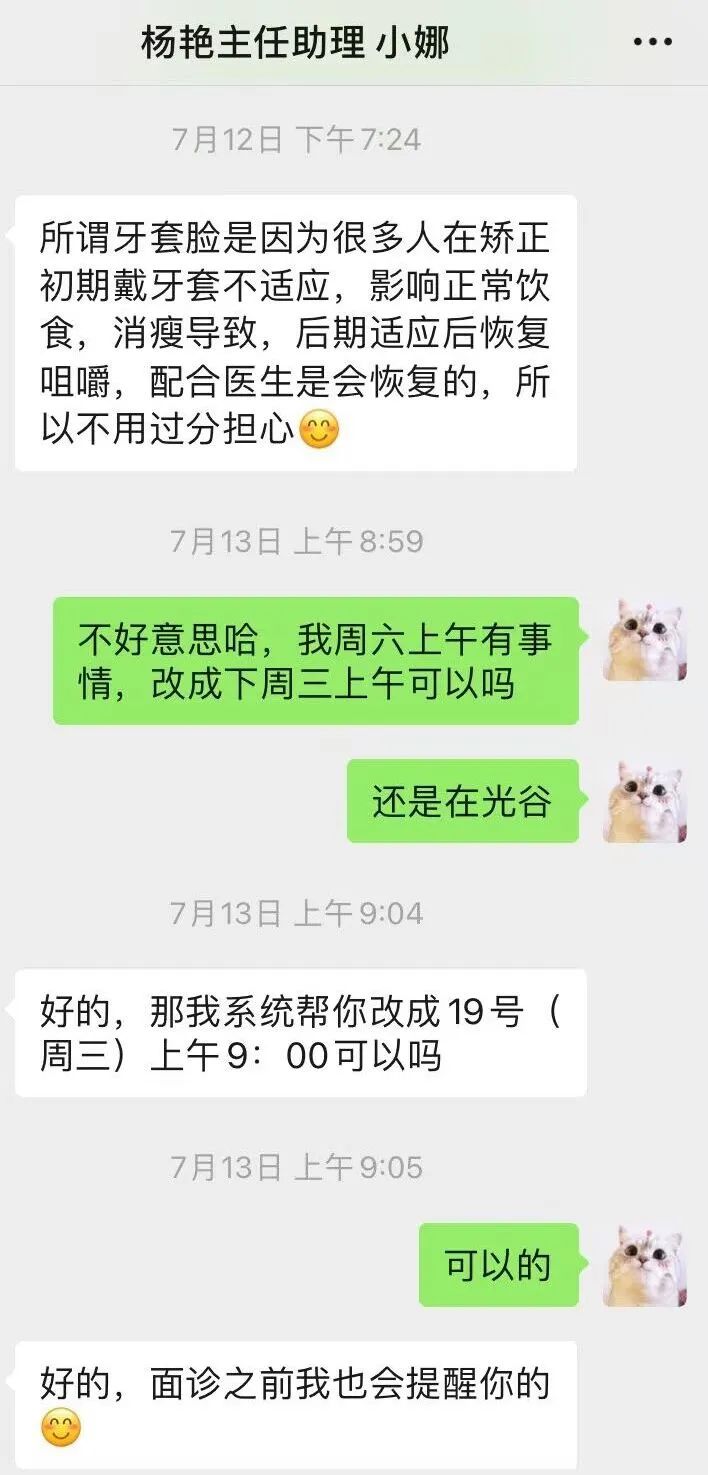Open the cat avatar beside the 还是在光谷 message

pos(645,801)
